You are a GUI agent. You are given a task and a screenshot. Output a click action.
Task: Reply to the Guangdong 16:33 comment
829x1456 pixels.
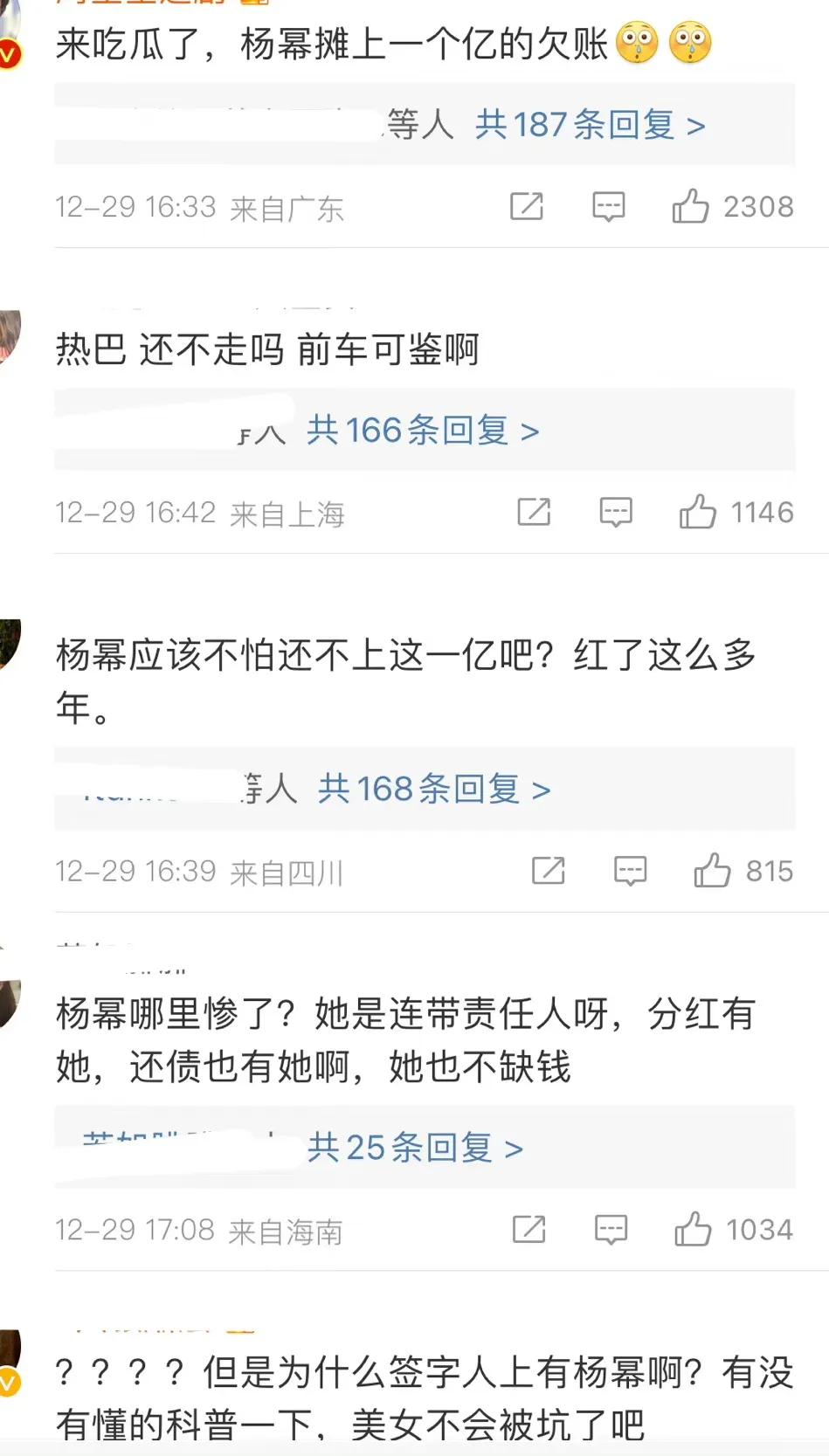[x=608, y=206]
